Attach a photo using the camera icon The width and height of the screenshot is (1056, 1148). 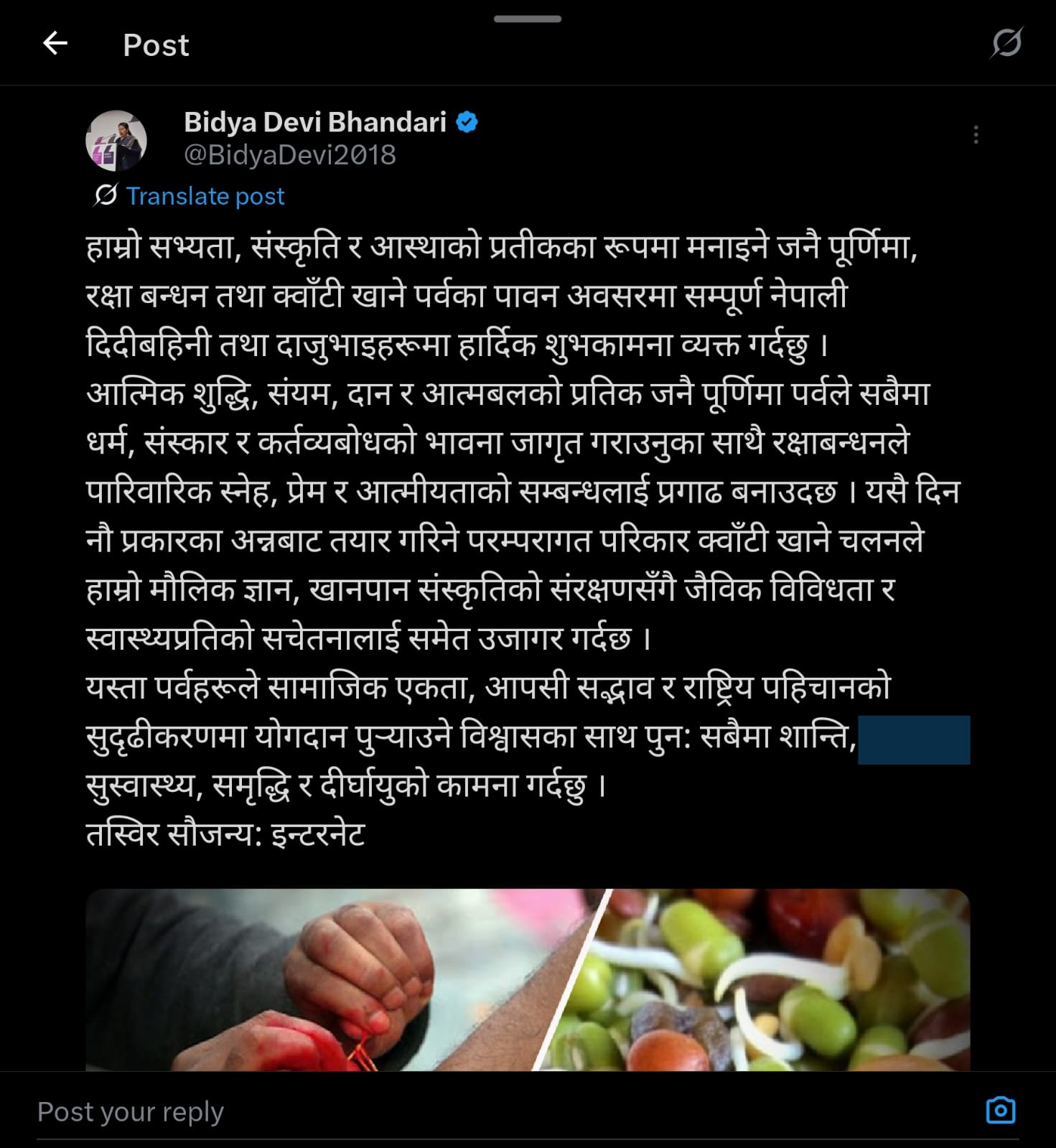tap(1000, 1110)
